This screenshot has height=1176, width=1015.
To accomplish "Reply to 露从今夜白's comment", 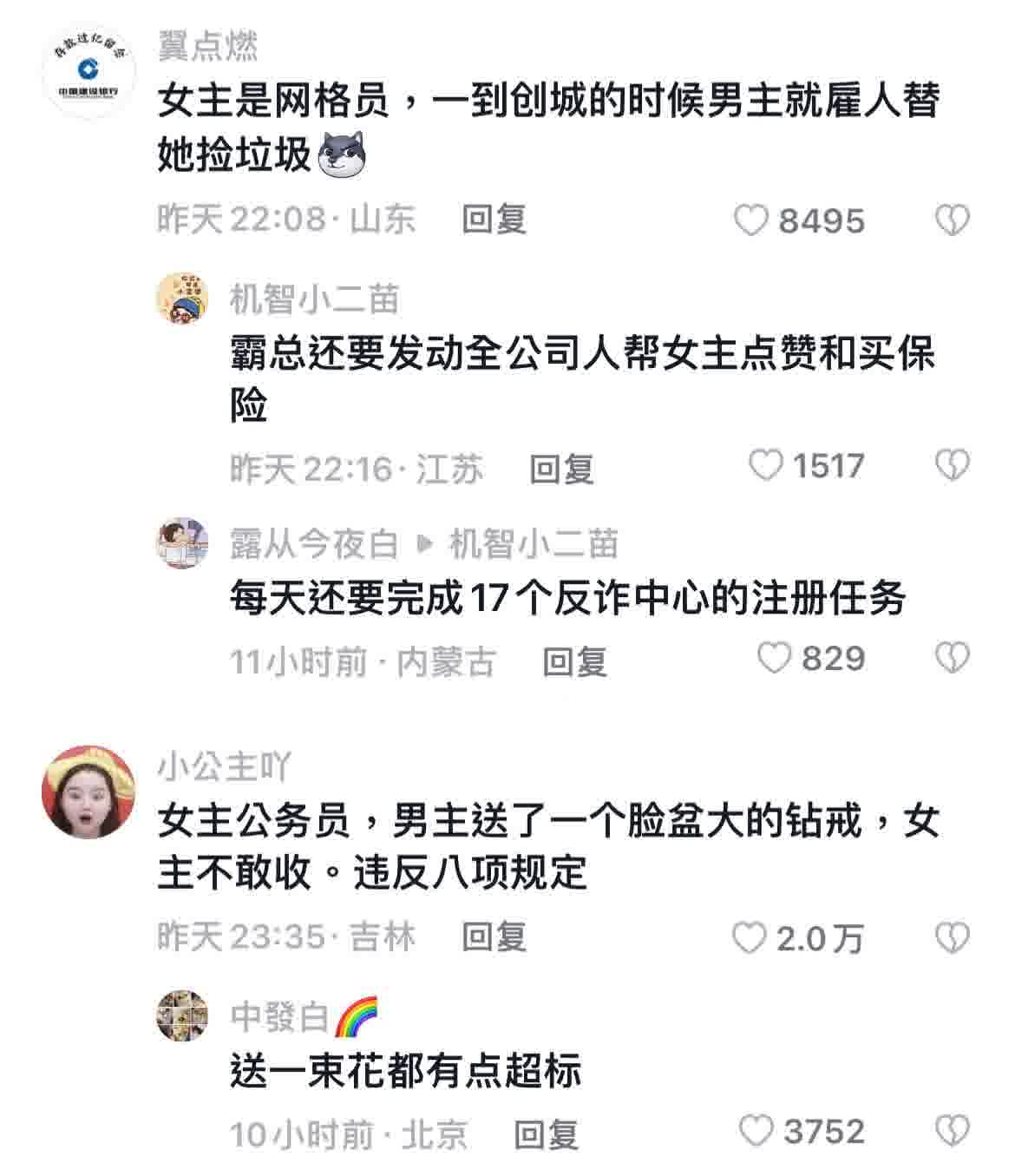I will click(574, 662).
